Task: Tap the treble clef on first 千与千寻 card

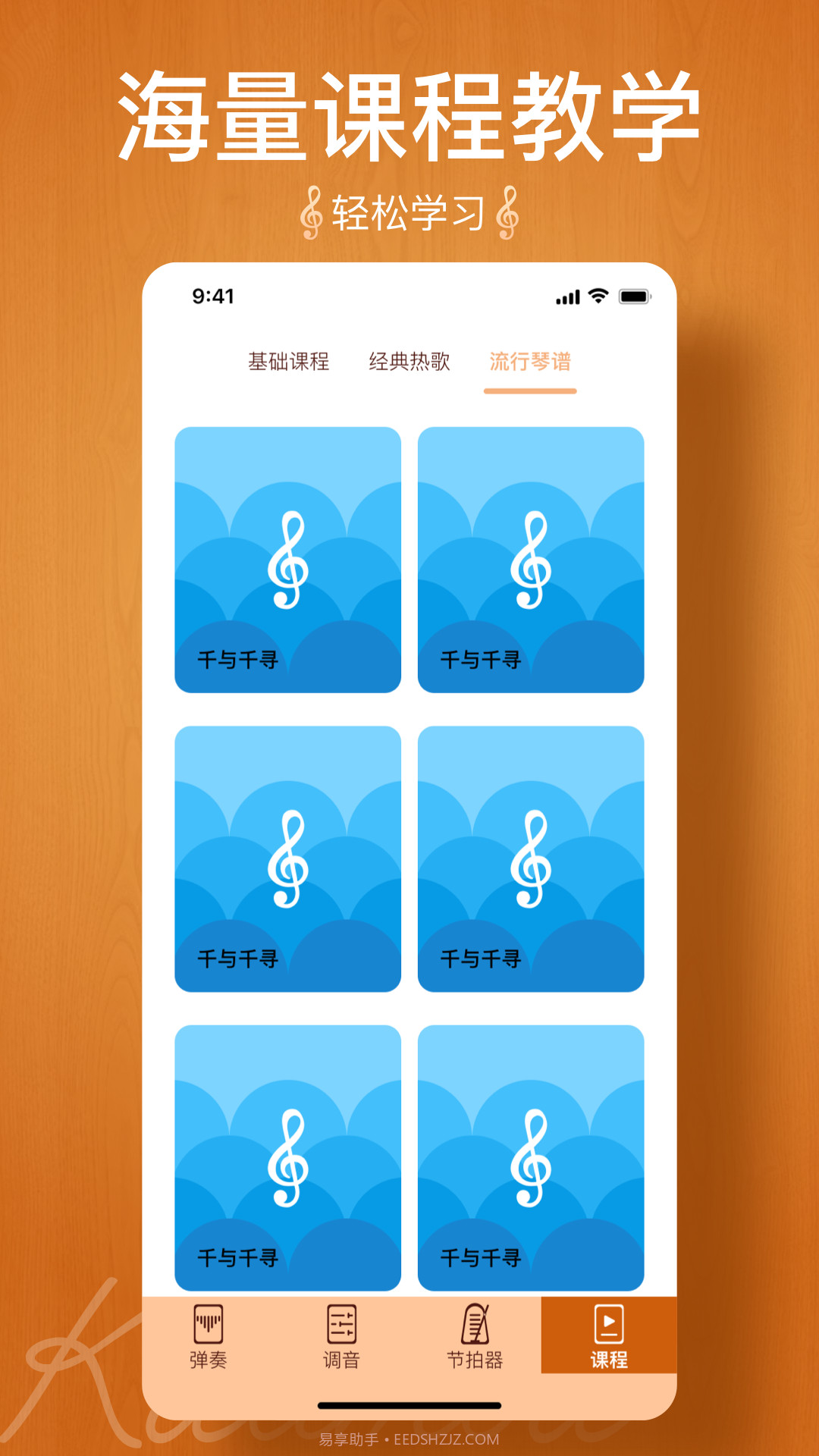Action: [x=288, y=560]
